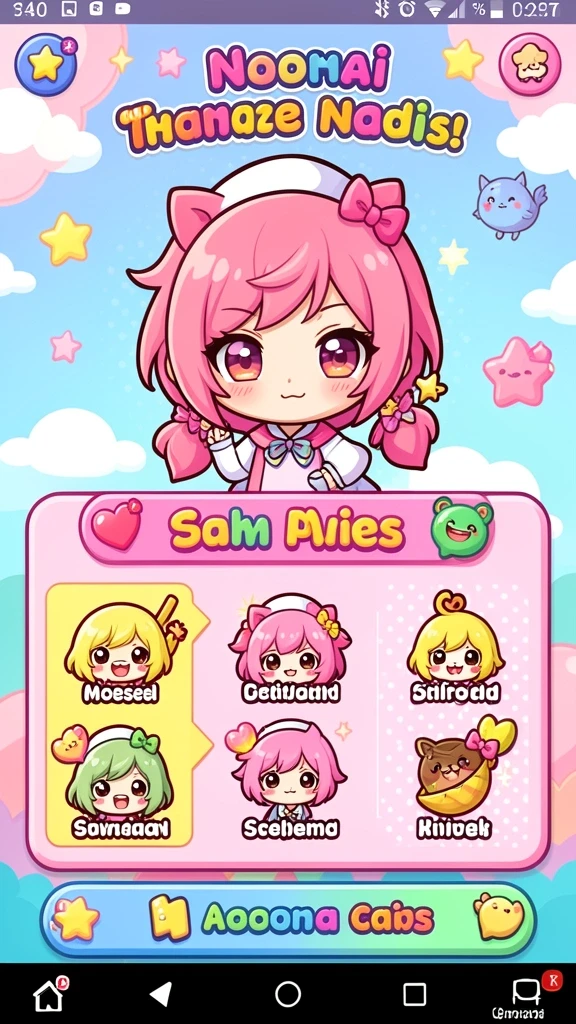Tap the star badge in the top corner
The height and width of the screenshot is (1024, 576).
(46, 65)
